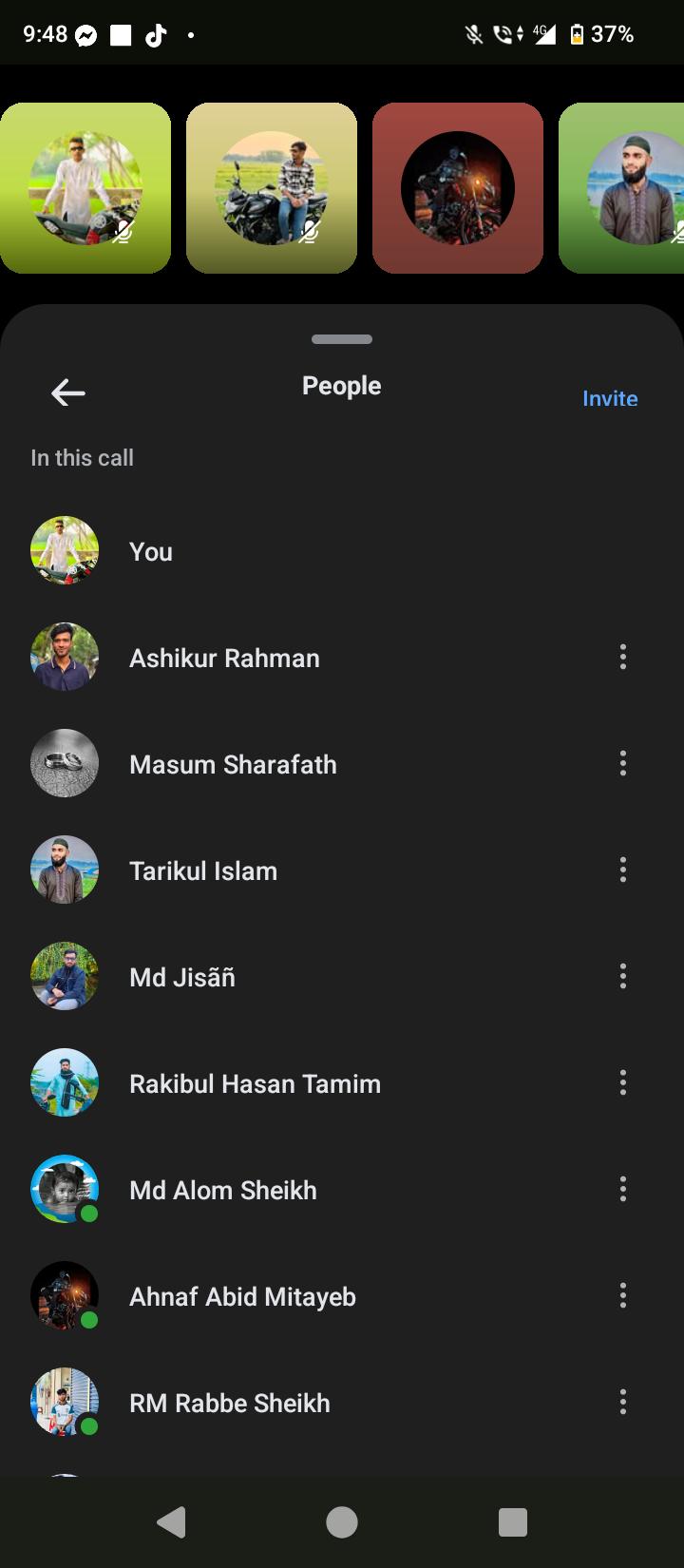Viewport: 684px width, 1568px height.
Task: Select the red video tile with motorcycle avatar
Action: tap(457, 188)
